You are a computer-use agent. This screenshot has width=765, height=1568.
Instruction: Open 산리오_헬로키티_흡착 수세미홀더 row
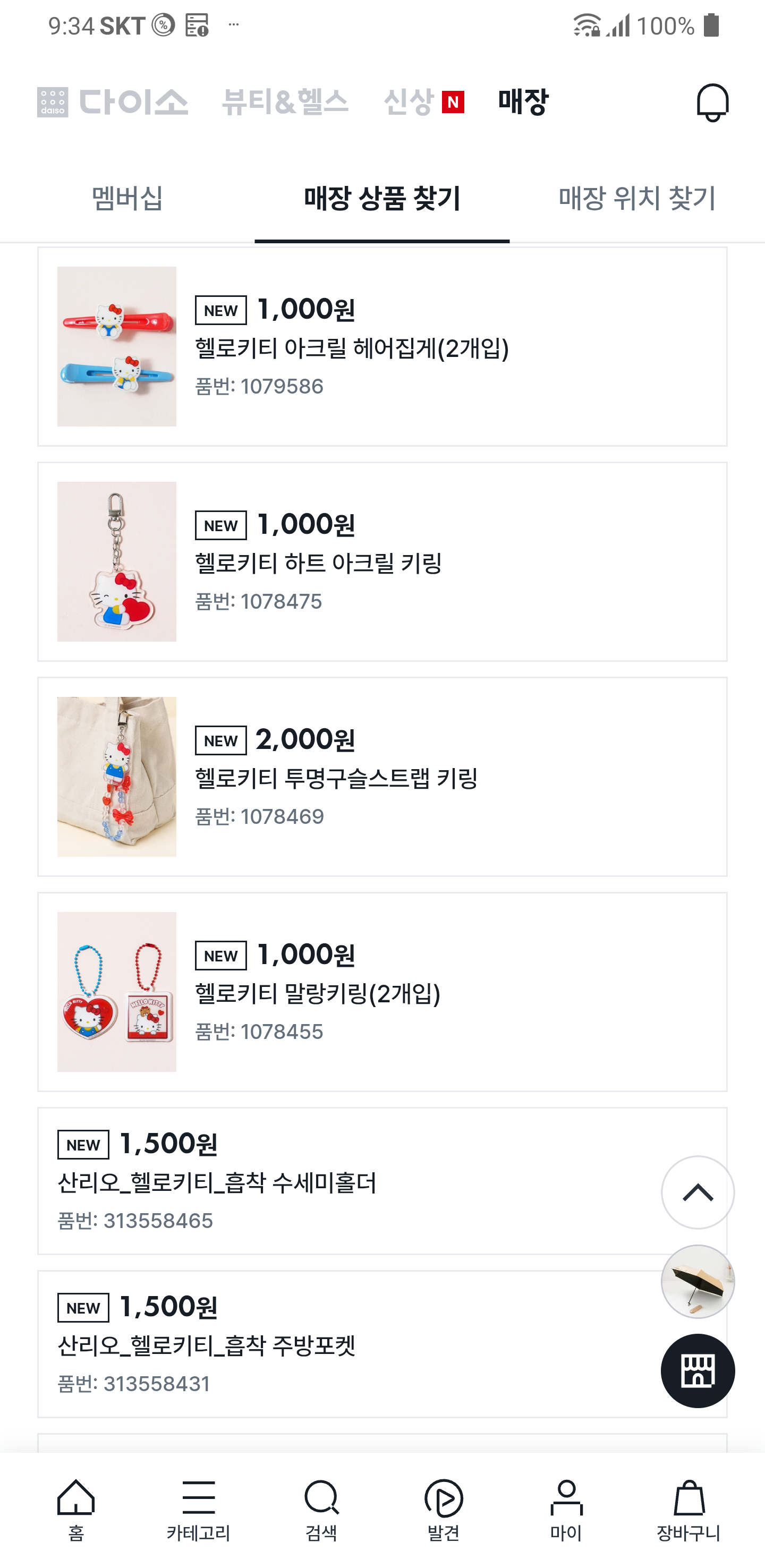click(x=382, y=1181)
